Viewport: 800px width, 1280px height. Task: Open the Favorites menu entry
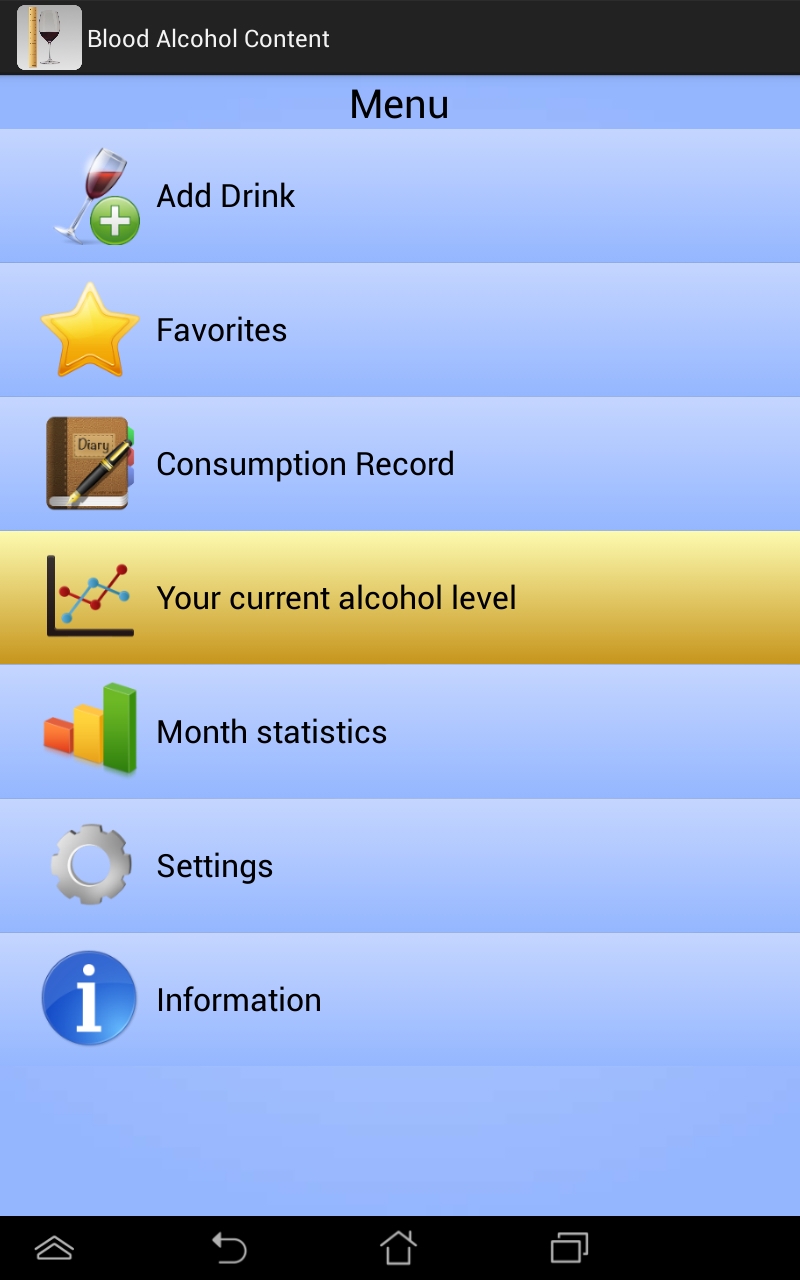point(400,330)
